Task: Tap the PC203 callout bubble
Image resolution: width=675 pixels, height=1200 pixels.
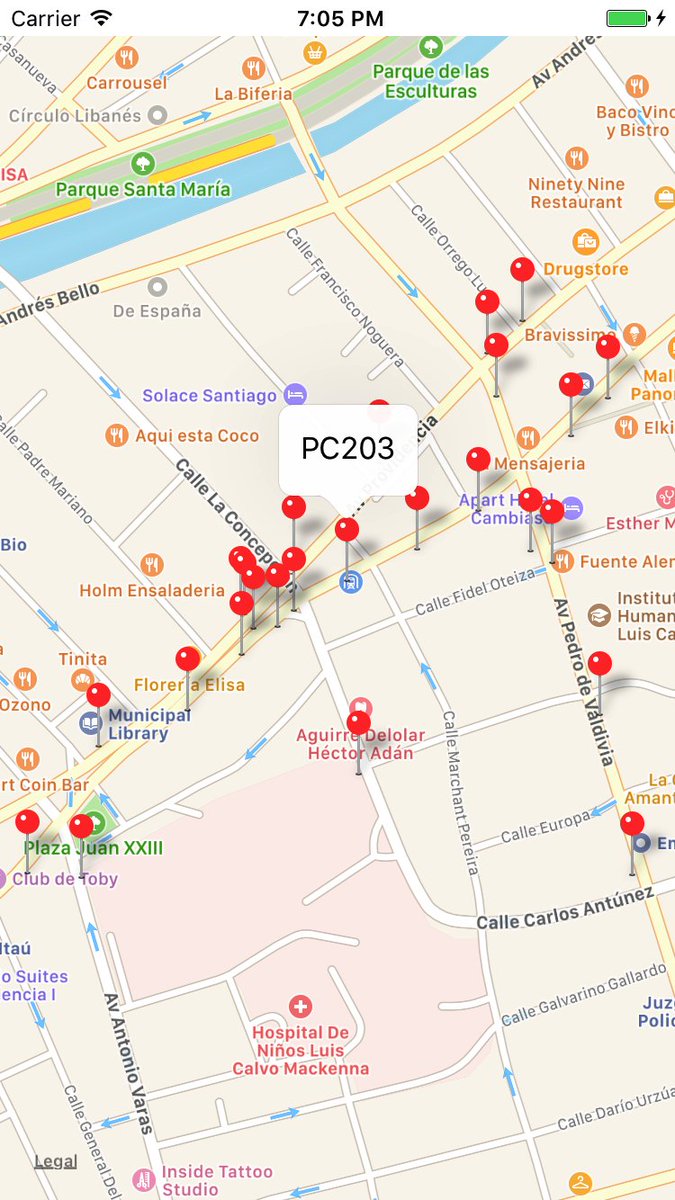Action: tap(347, 449)
